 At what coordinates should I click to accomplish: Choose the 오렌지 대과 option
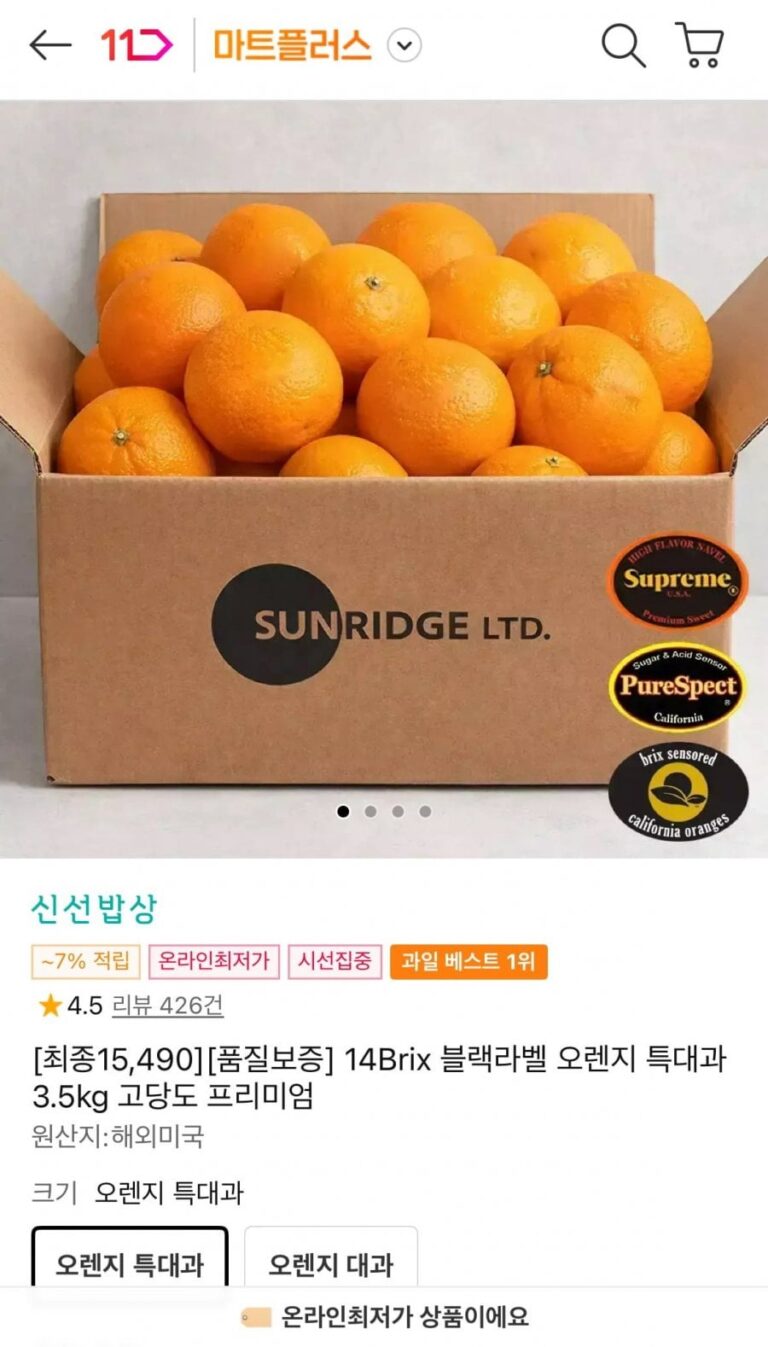[x=331, y=1263]
